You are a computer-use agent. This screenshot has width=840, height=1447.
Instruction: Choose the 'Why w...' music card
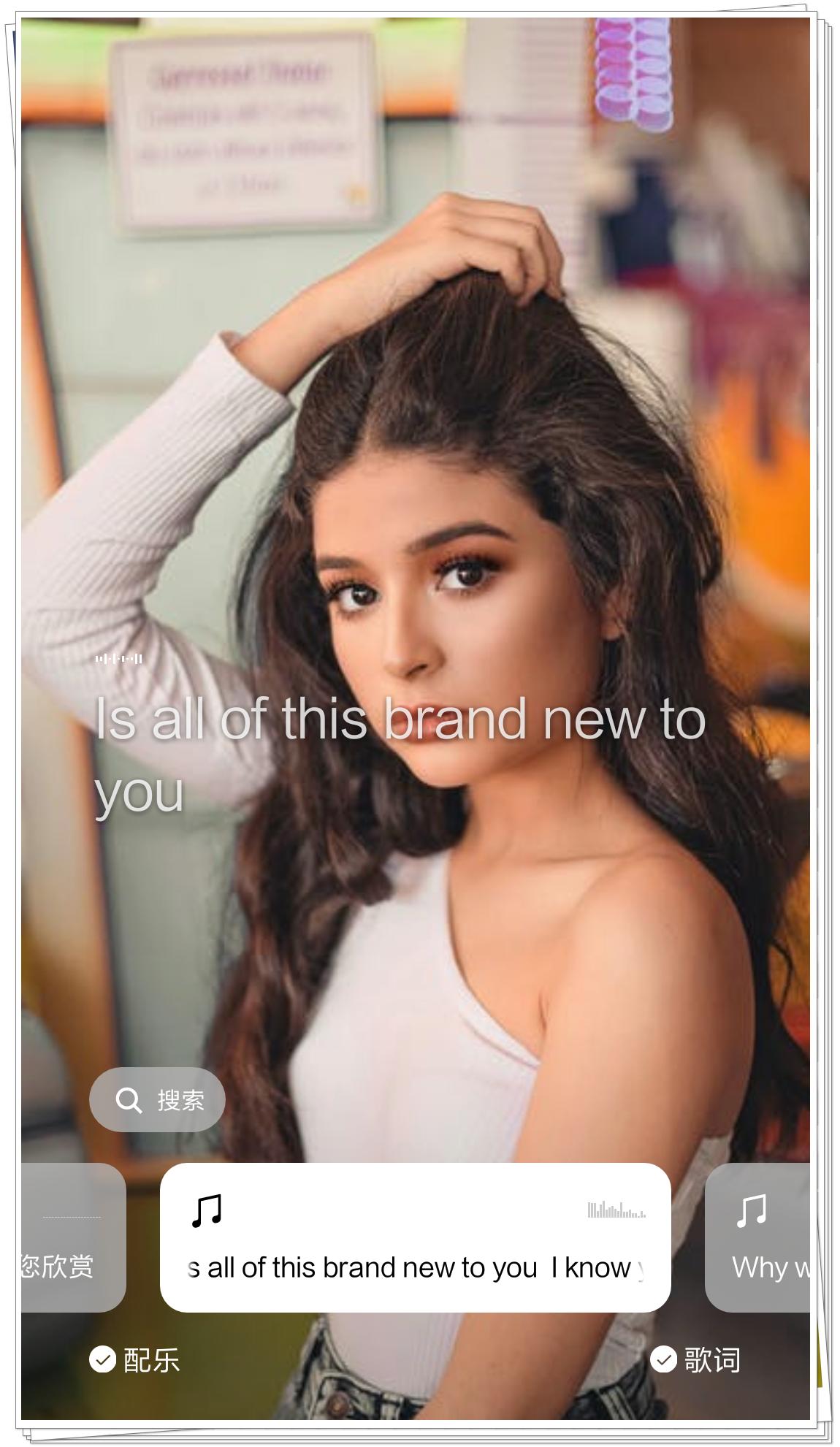[x=760, y=1237]
